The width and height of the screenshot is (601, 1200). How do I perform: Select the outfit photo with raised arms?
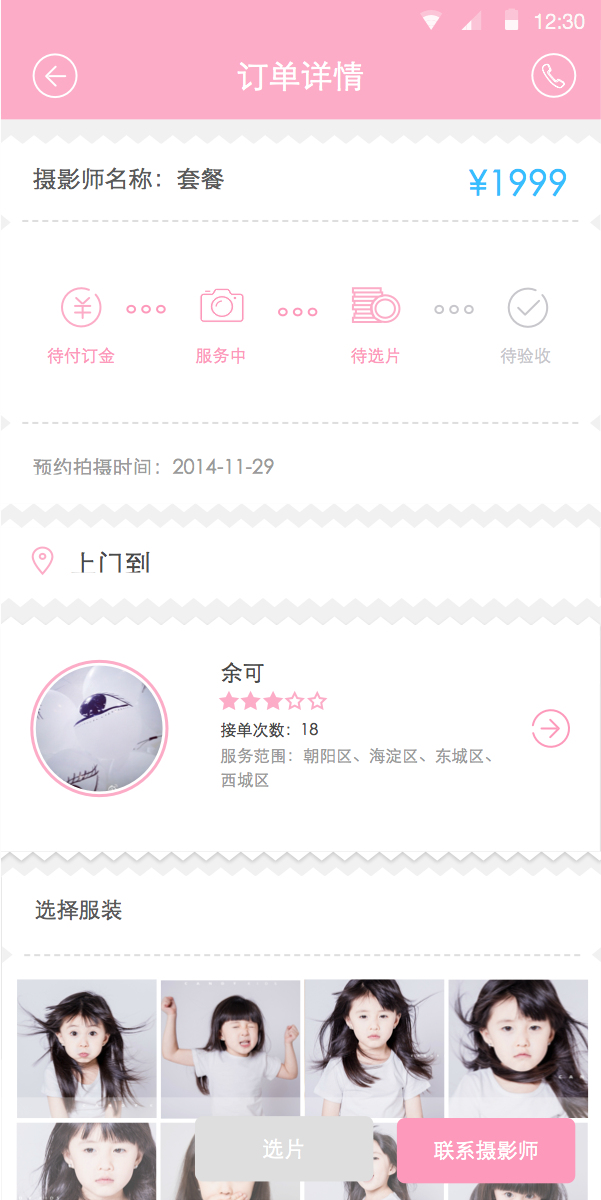coord(230,1046)
